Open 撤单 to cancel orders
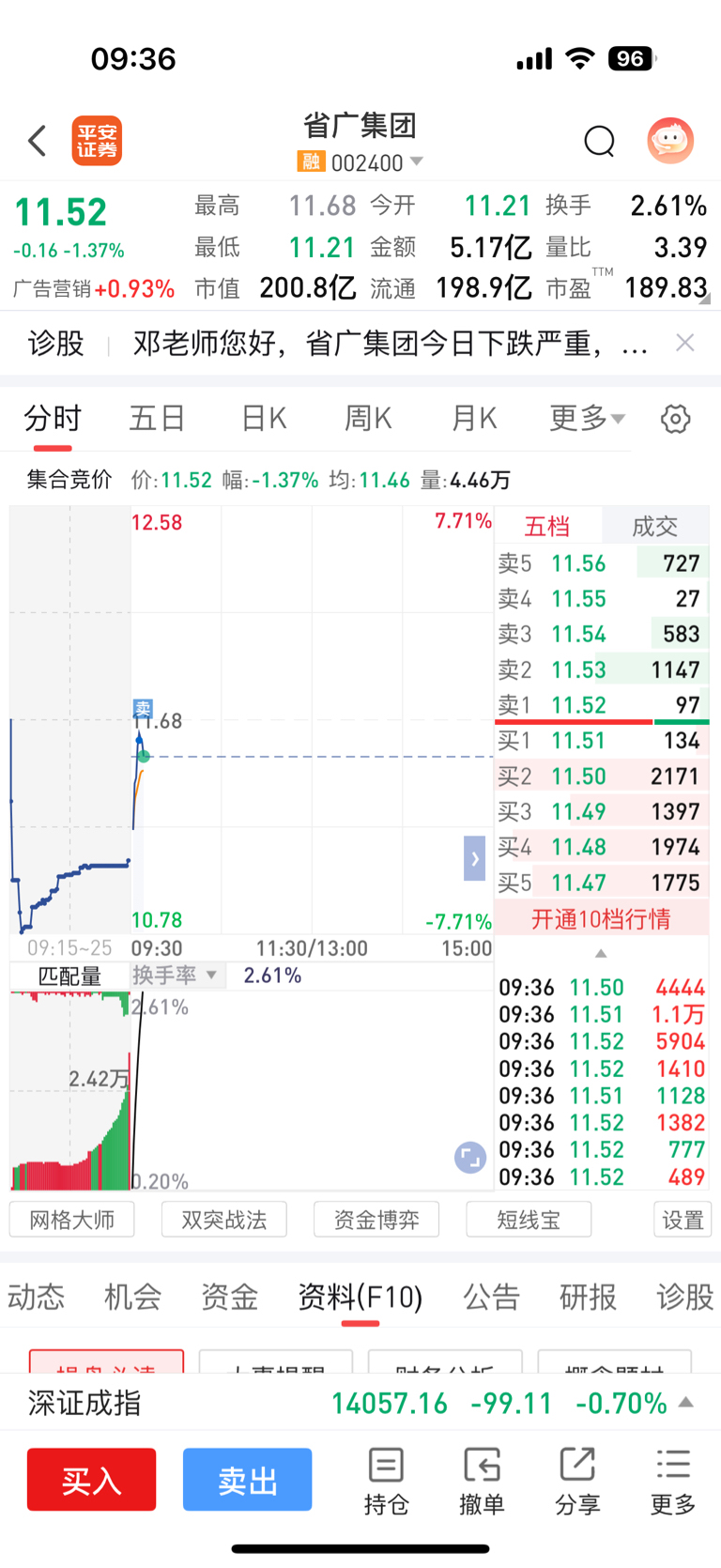 [482, 1482]
